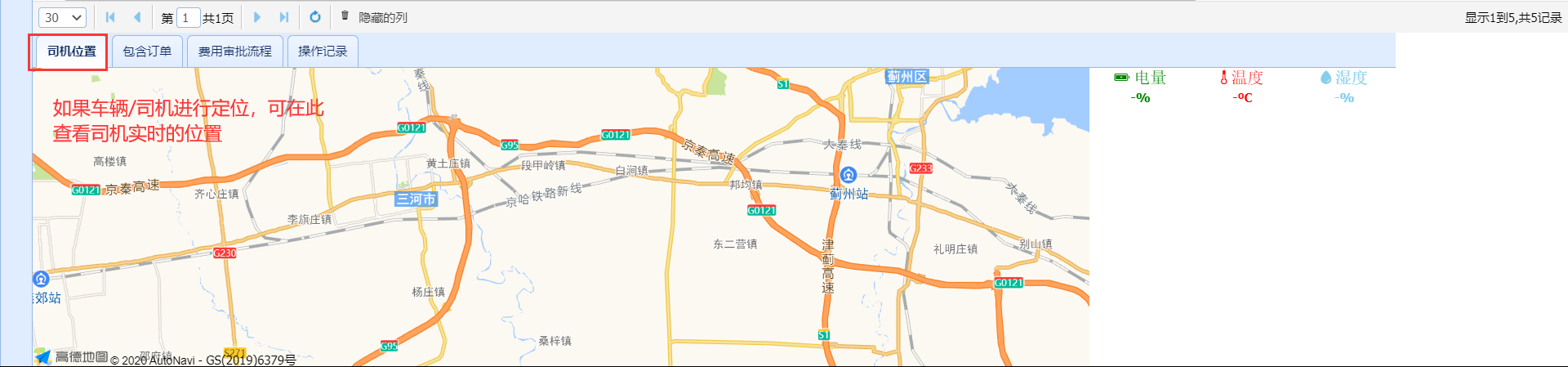
Task: Go to the next page
Action: coord(257,17)
